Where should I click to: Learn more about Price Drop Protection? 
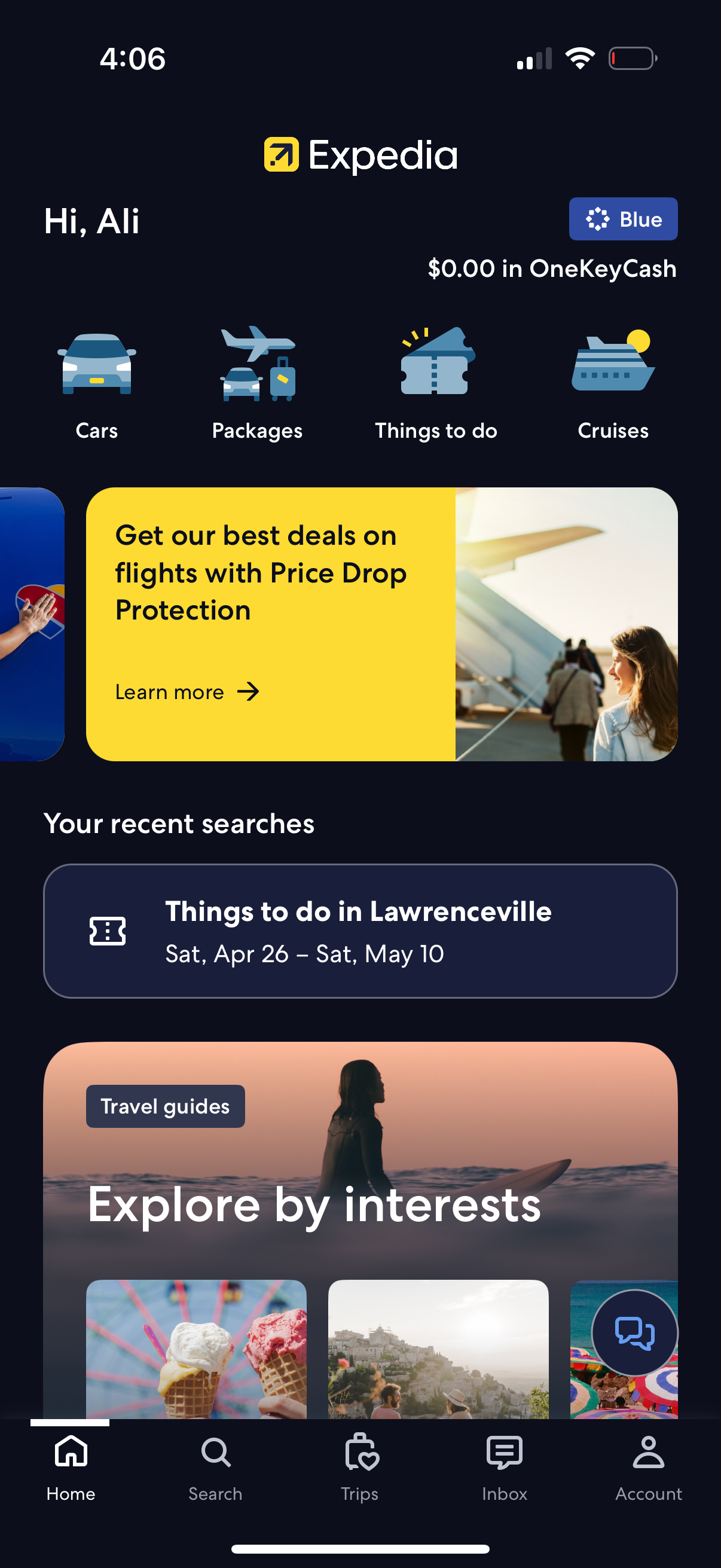(187, 691)
